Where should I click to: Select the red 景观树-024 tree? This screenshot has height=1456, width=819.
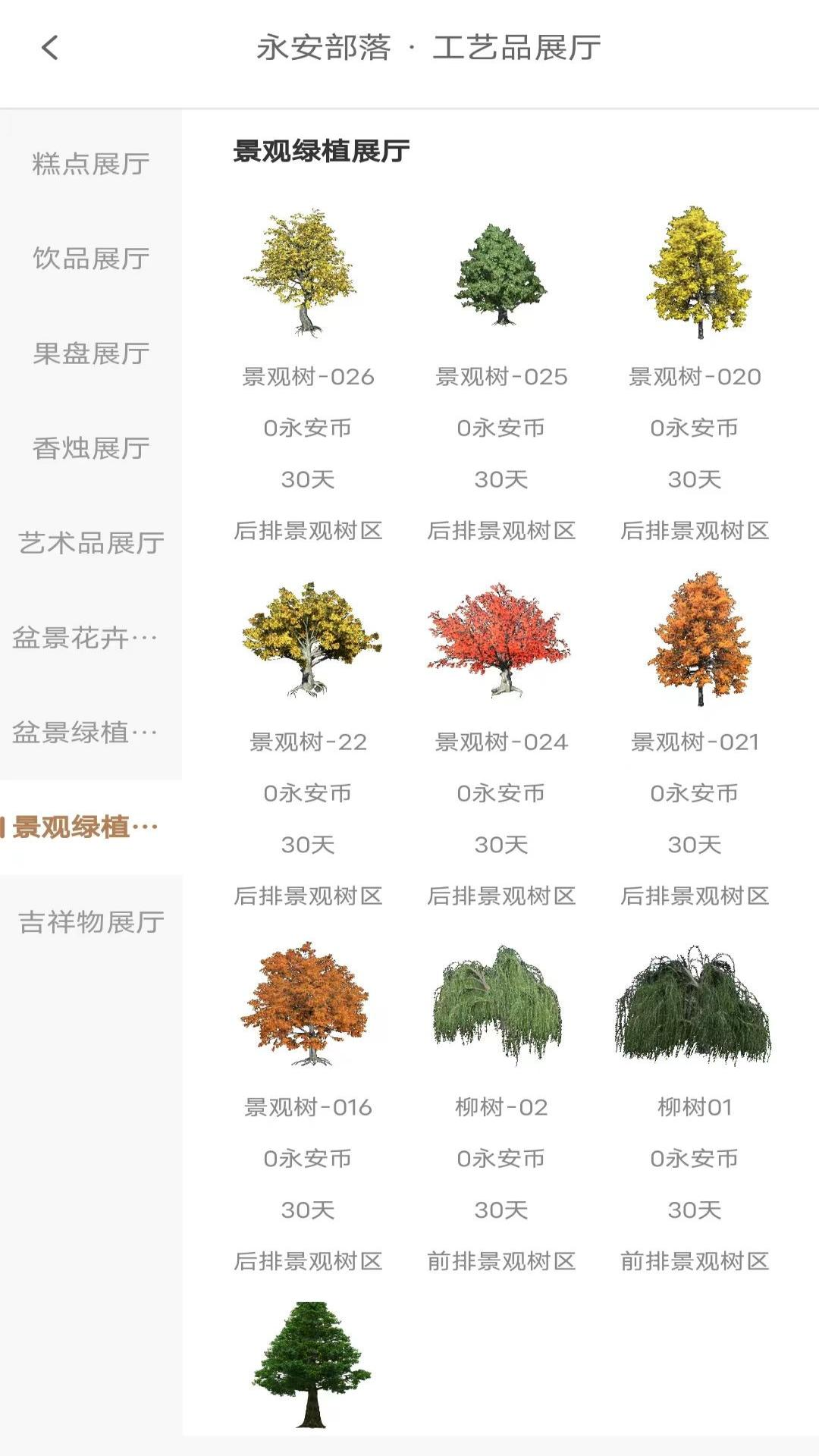coord(500,640)
